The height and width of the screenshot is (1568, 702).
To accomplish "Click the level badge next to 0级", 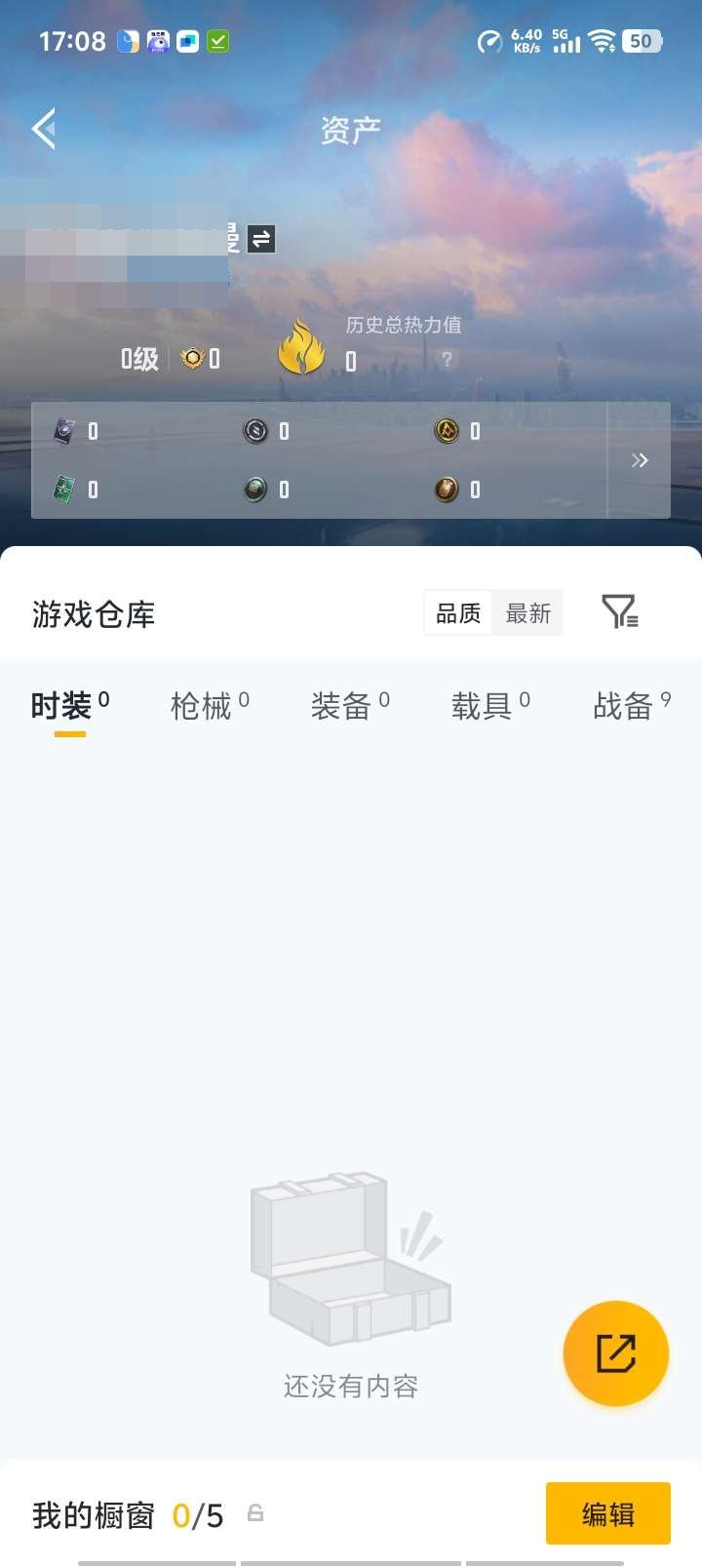I will [x=192, y=358].
